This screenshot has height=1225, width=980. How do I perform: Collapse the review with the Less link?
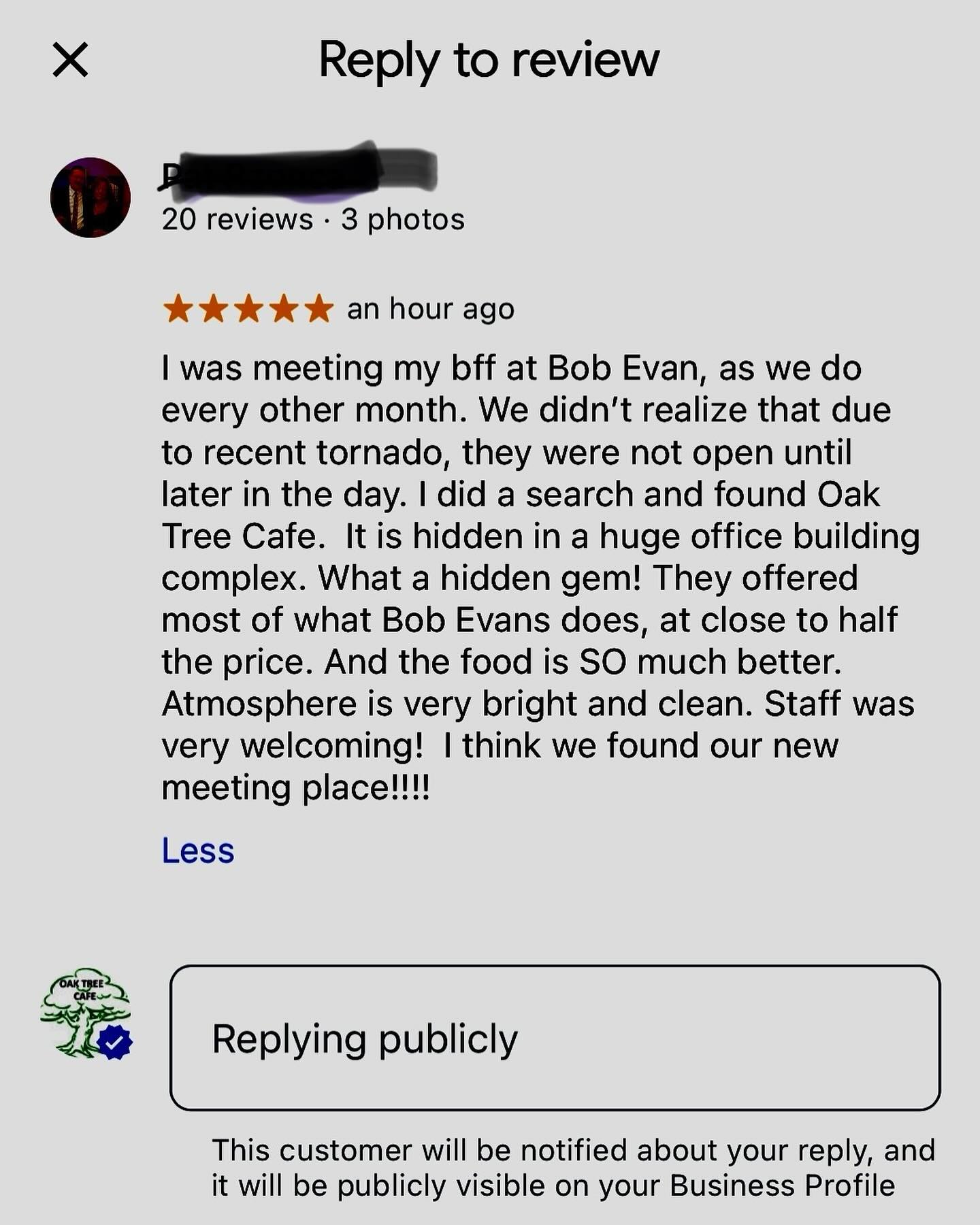click(197, 851)
